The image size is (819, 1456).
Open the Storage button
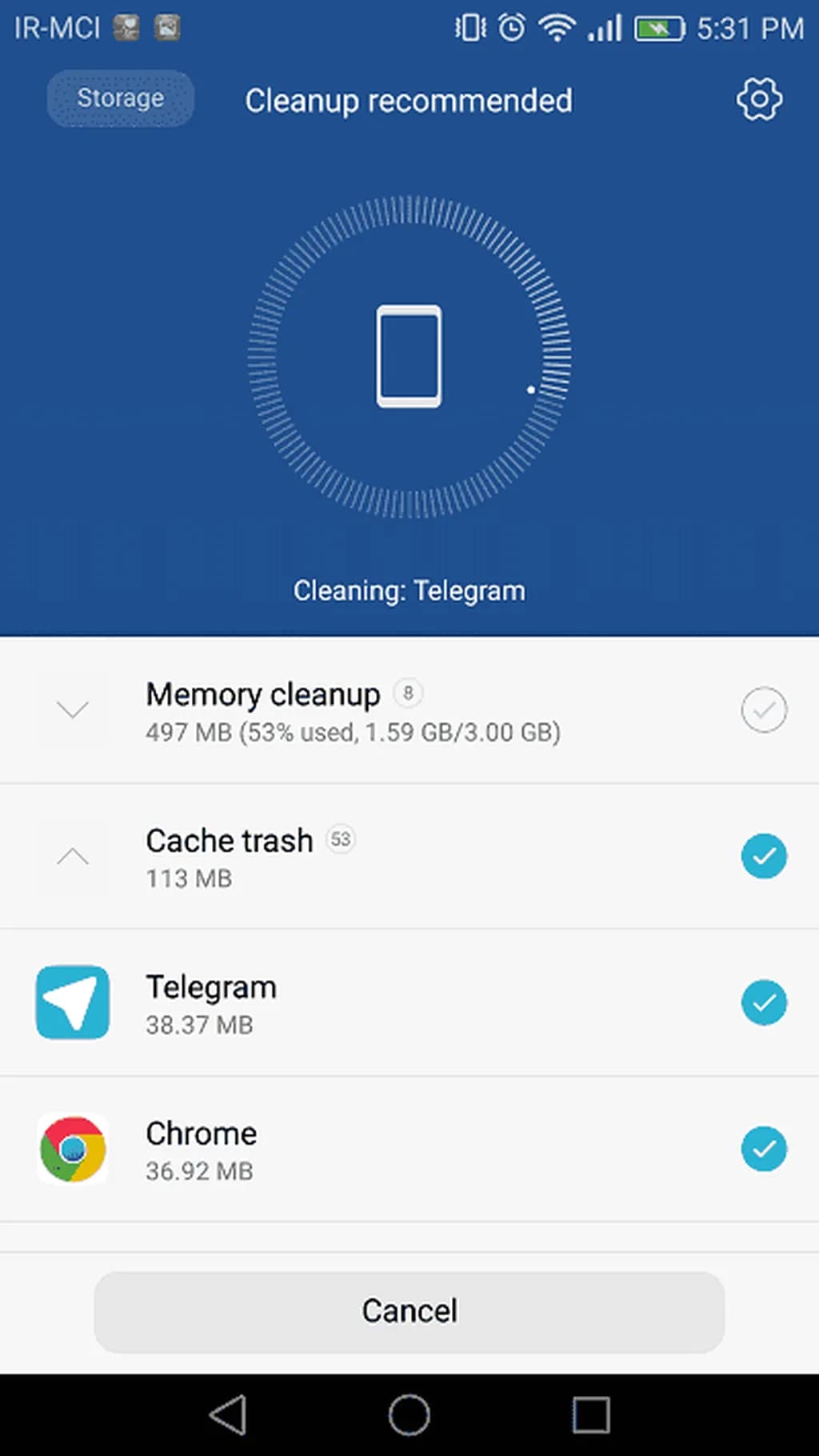pos(120,98)
